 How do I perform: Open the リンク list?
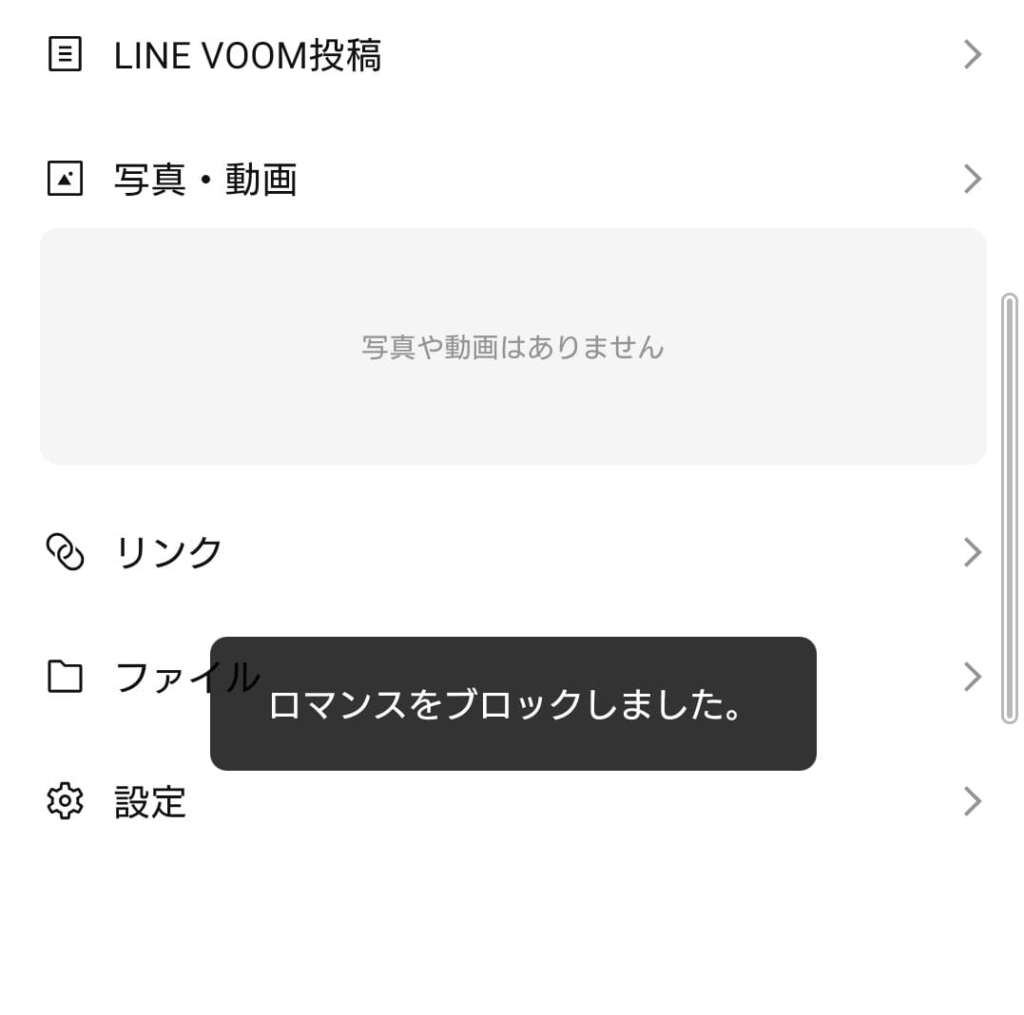pyautogui.click(x=169, y=552)
